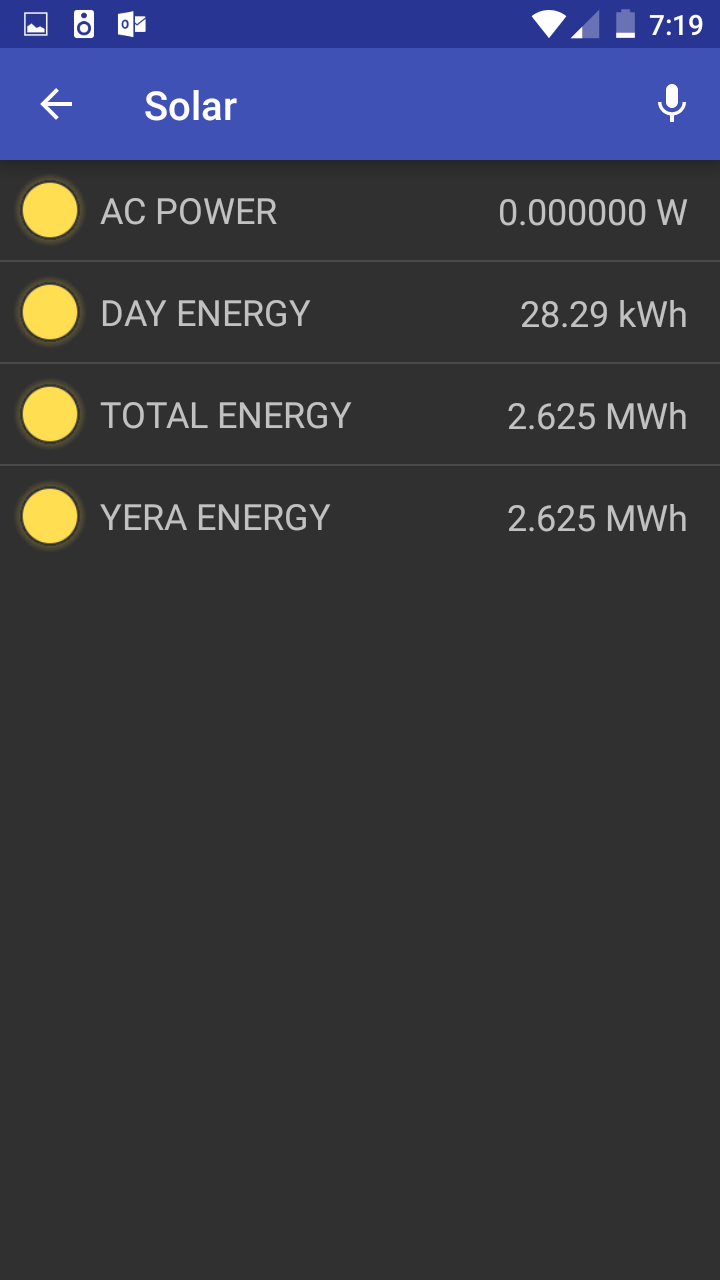
Task: Select the DAY ENERGY item
Action: pos(360,314)
